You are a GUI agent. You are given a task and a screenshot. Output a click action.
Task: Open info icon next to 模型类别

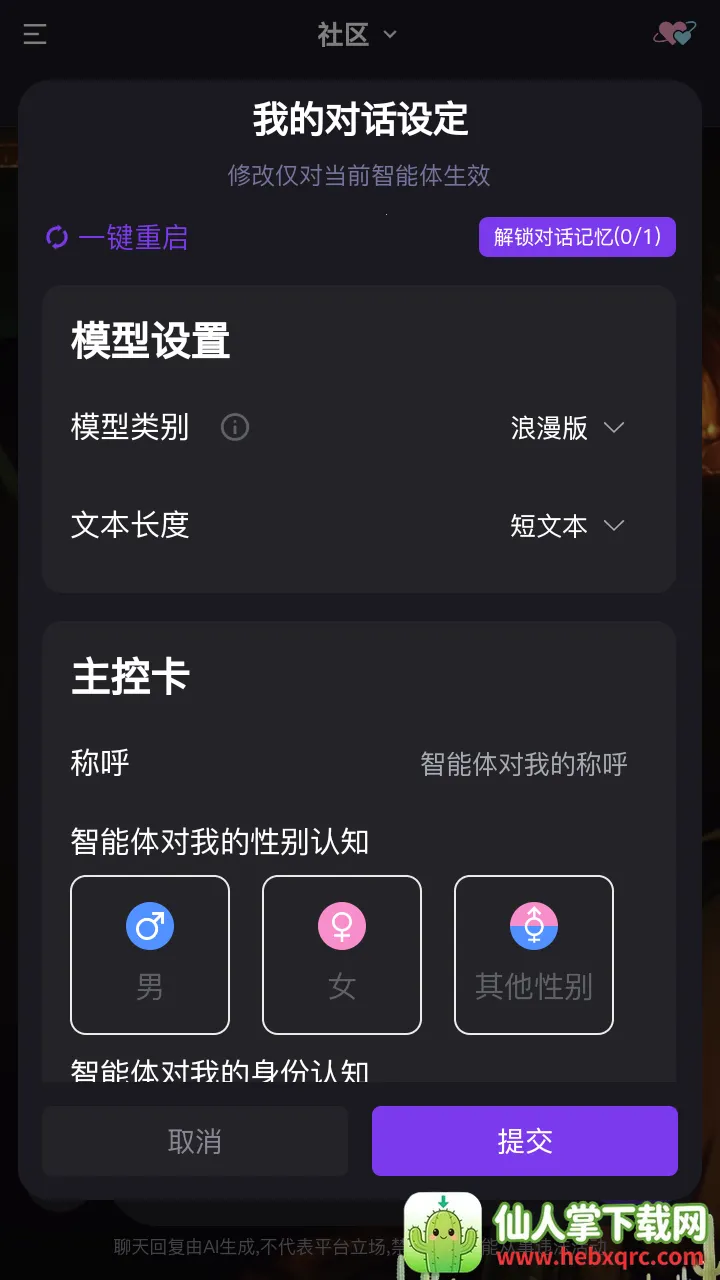point(235,428)
